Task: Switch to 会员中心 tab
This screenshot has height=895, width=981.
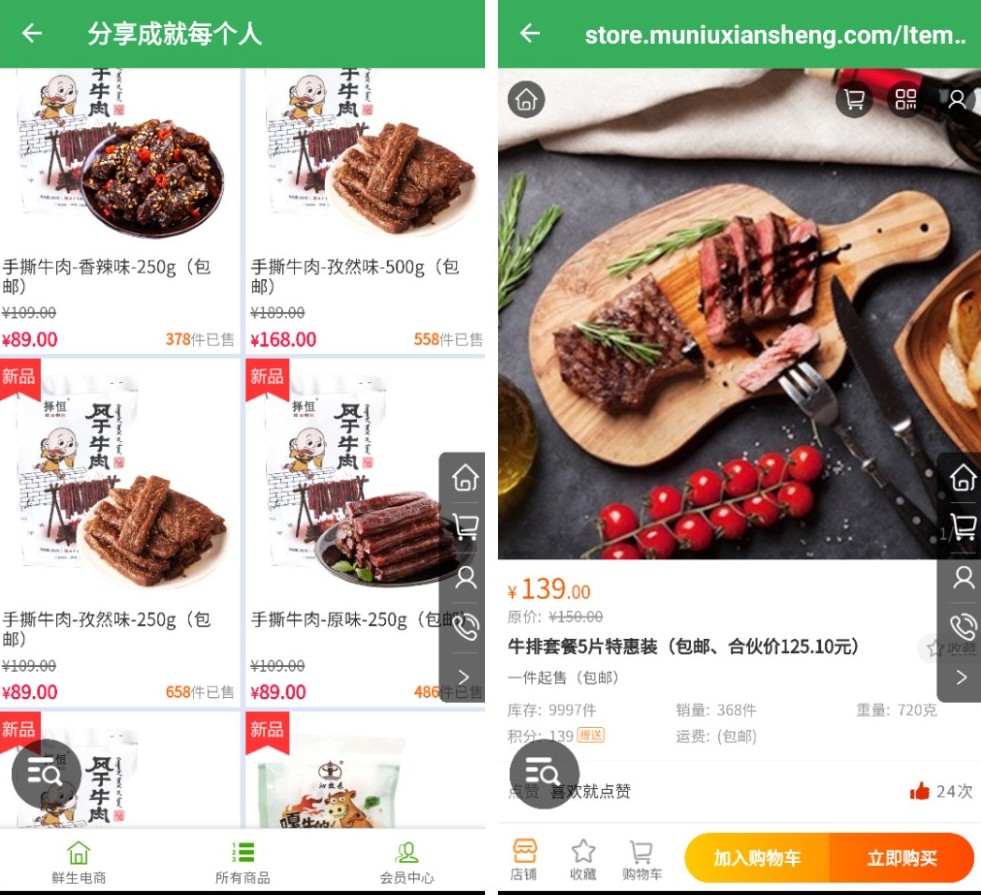Action: coord(406,861)
